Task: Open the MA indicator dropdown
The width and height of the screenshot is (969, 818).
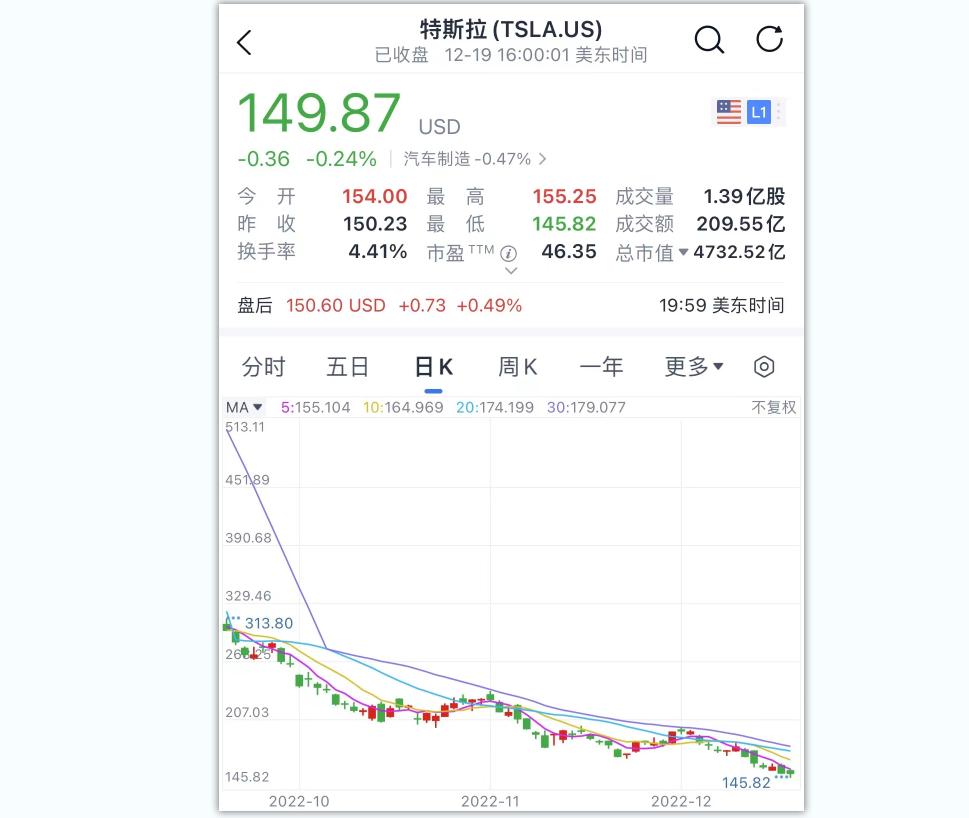Action: pos(244,408)
